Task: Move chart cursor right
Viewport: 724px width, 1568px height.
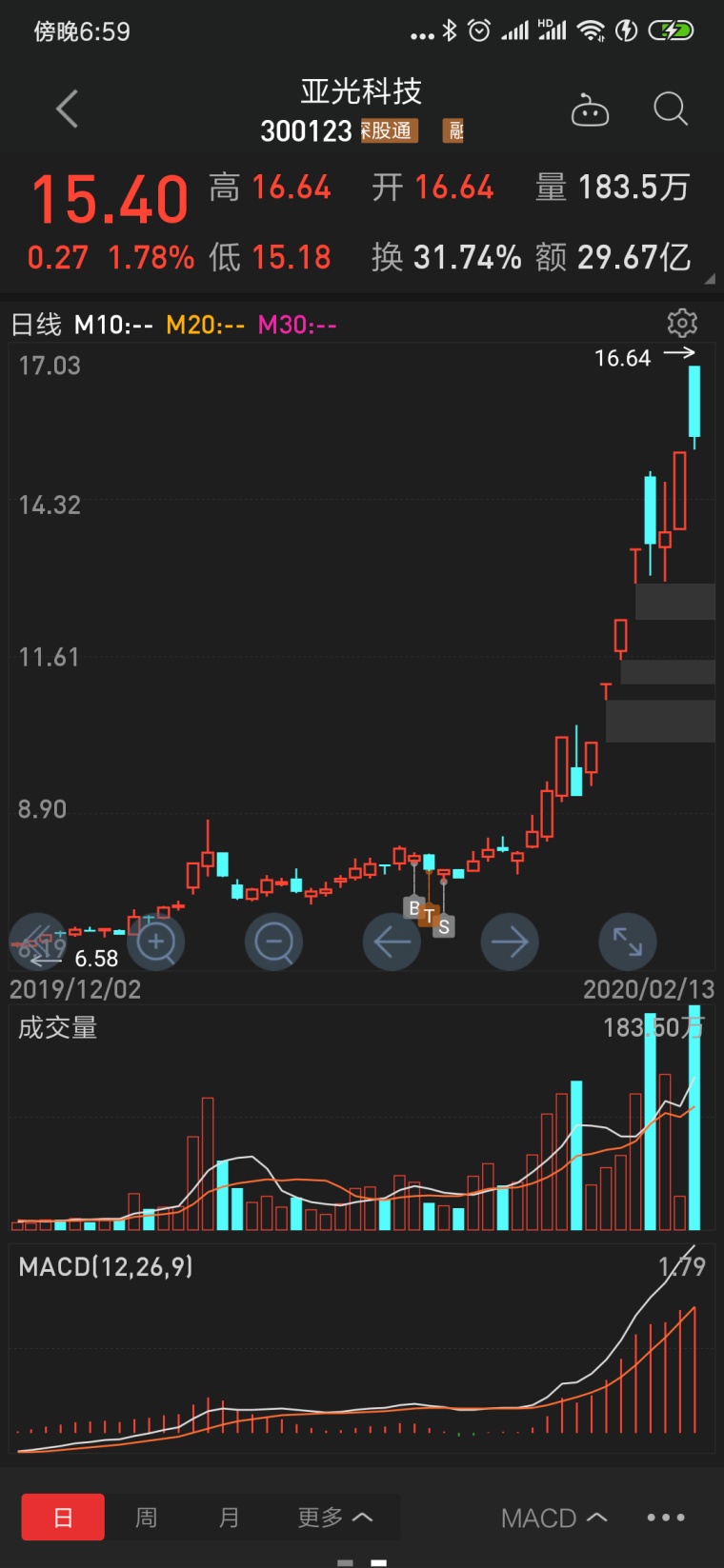Action: coord(510,943)
